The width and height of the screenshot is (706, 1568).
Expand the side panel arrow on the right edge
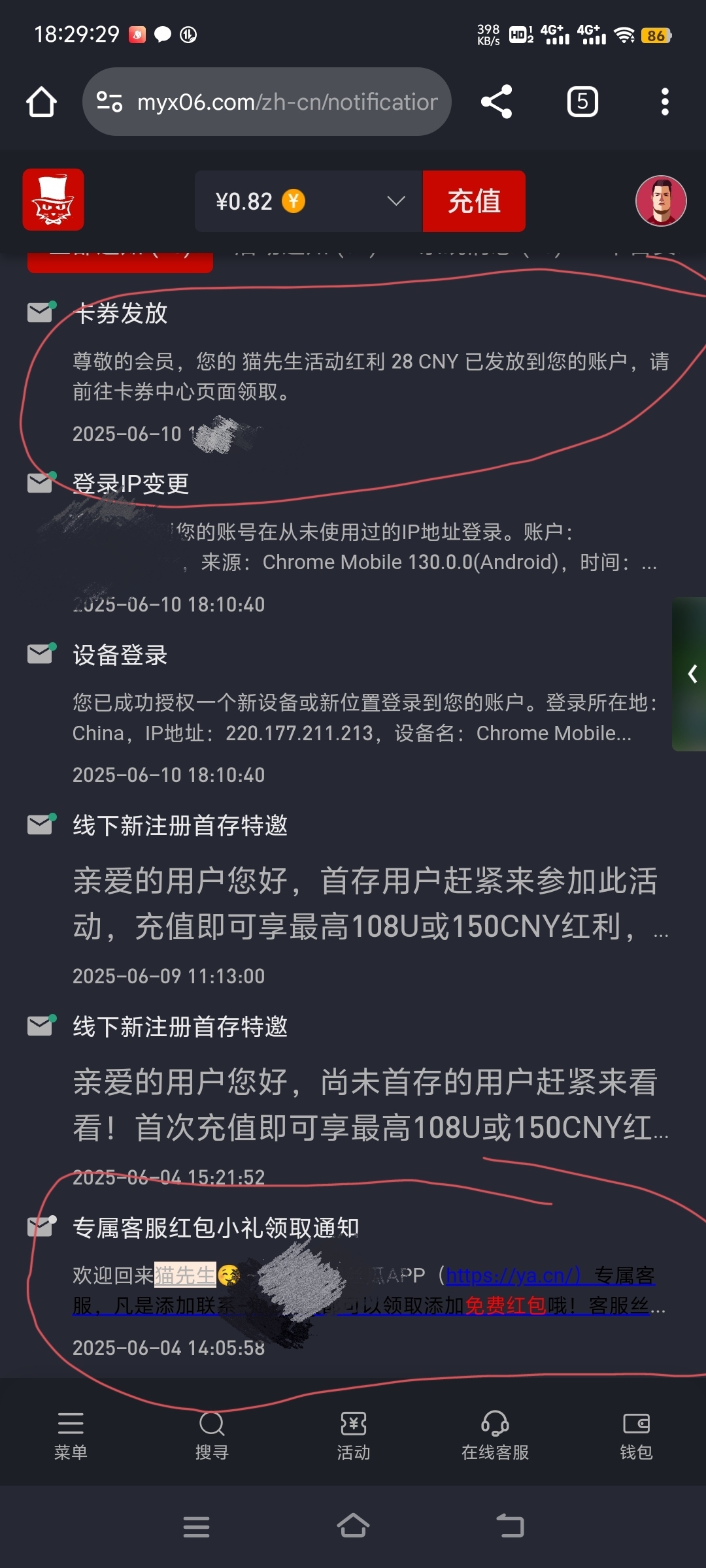(691, 674)
